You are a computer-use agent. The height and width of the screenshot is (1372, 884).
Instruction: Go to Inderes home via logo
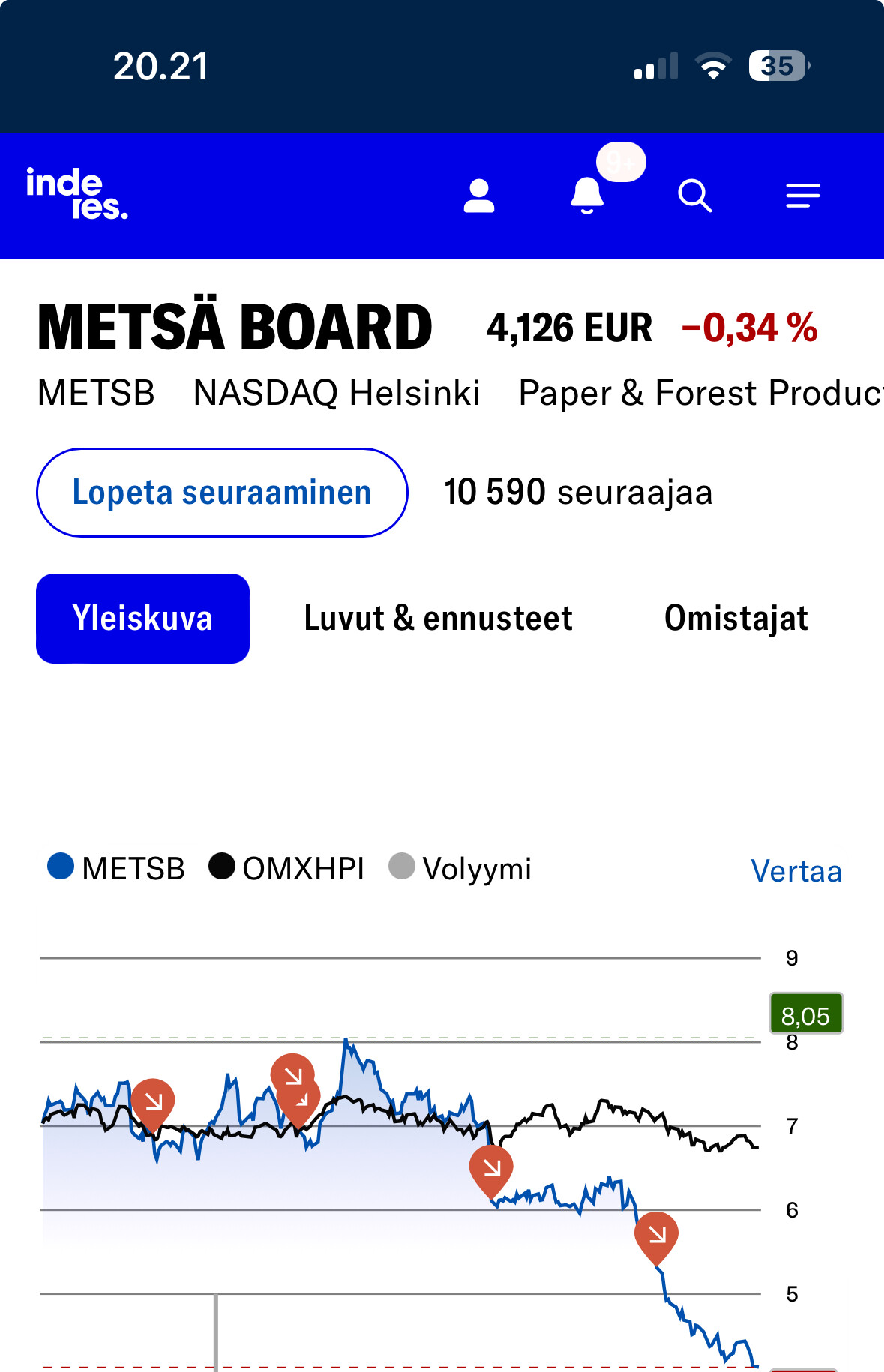76,193
